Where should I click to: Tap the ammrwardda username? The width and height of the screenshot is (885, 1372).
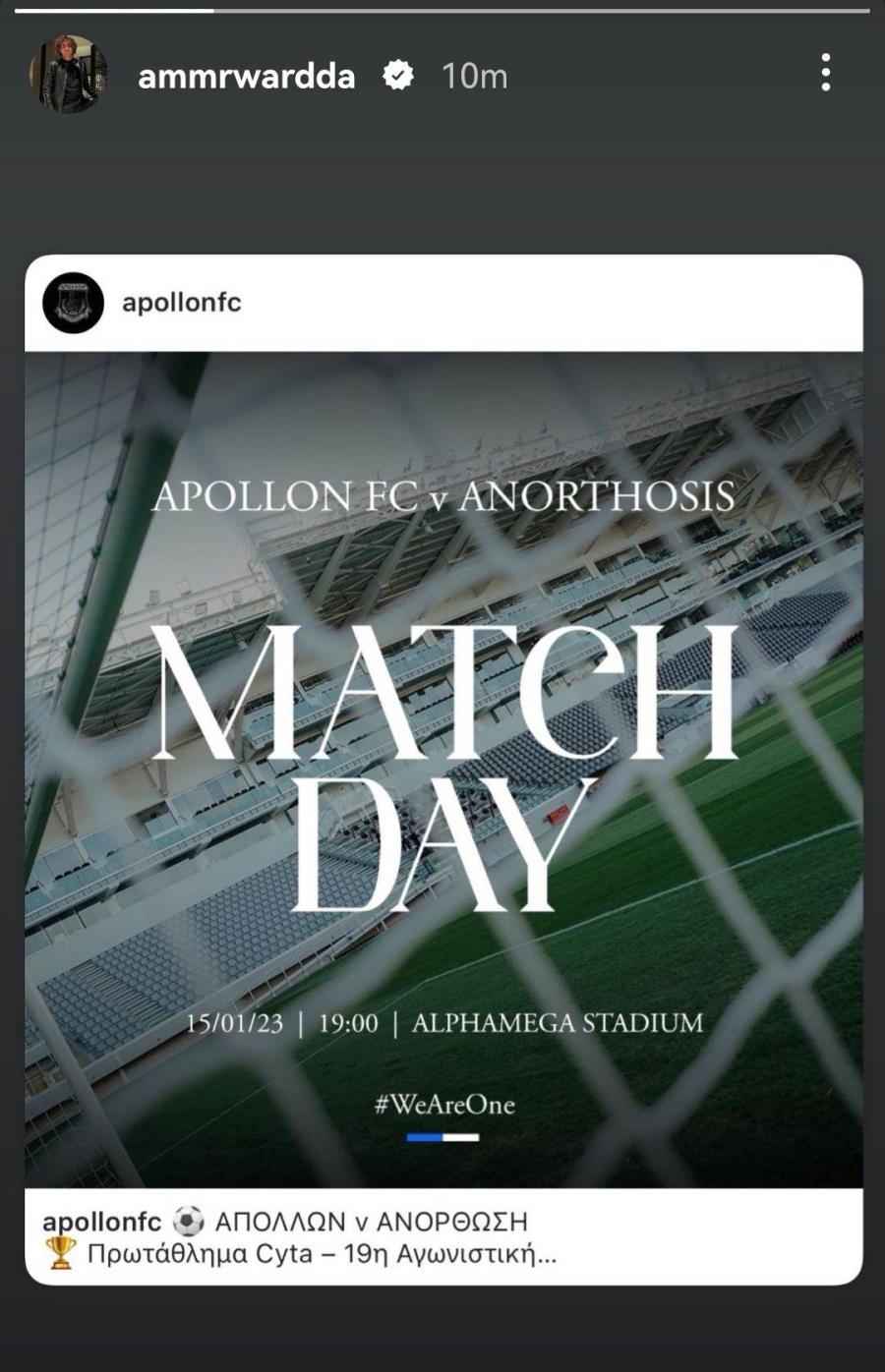pyautogui.click(x=246, y=76)
